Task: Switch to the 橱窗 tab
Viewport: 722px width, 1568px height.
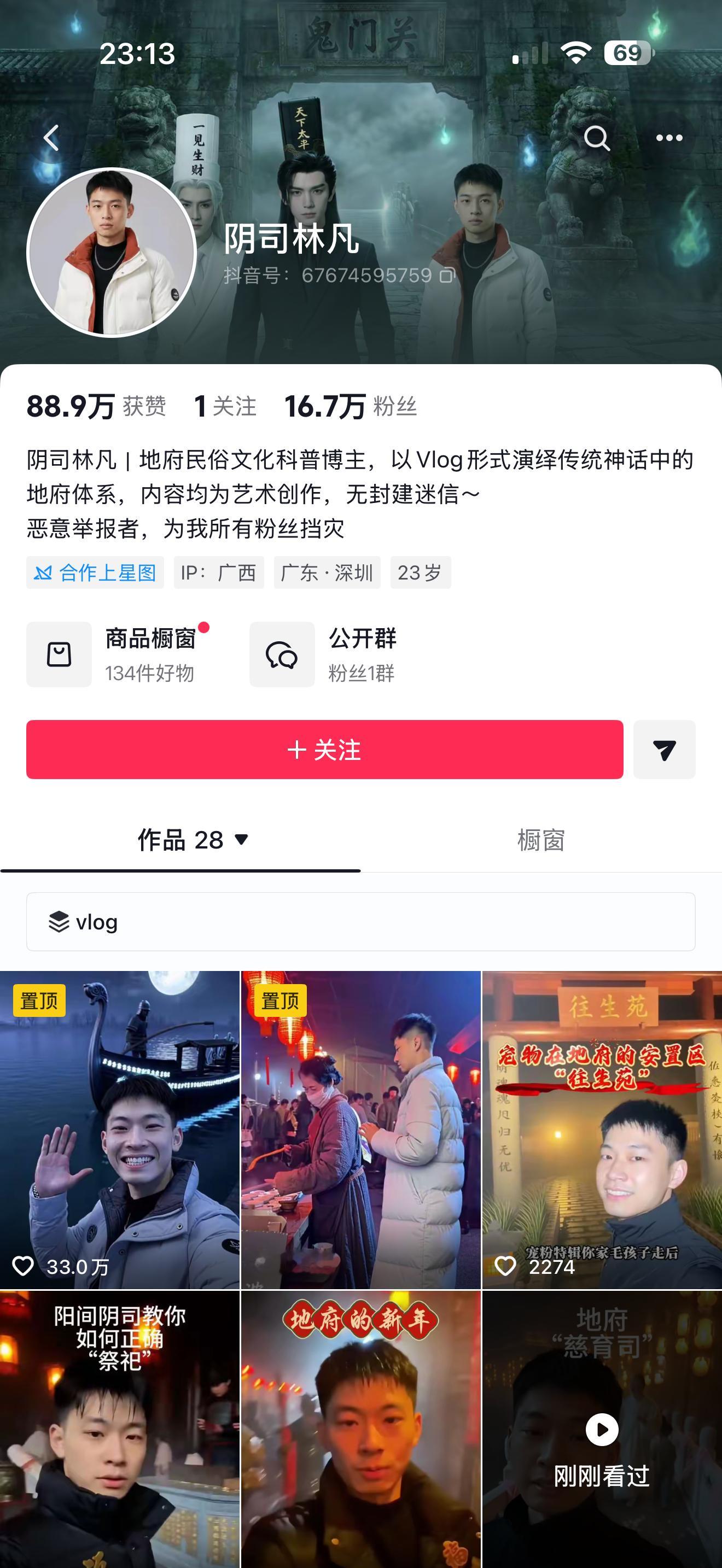Action: pos(541,840)
